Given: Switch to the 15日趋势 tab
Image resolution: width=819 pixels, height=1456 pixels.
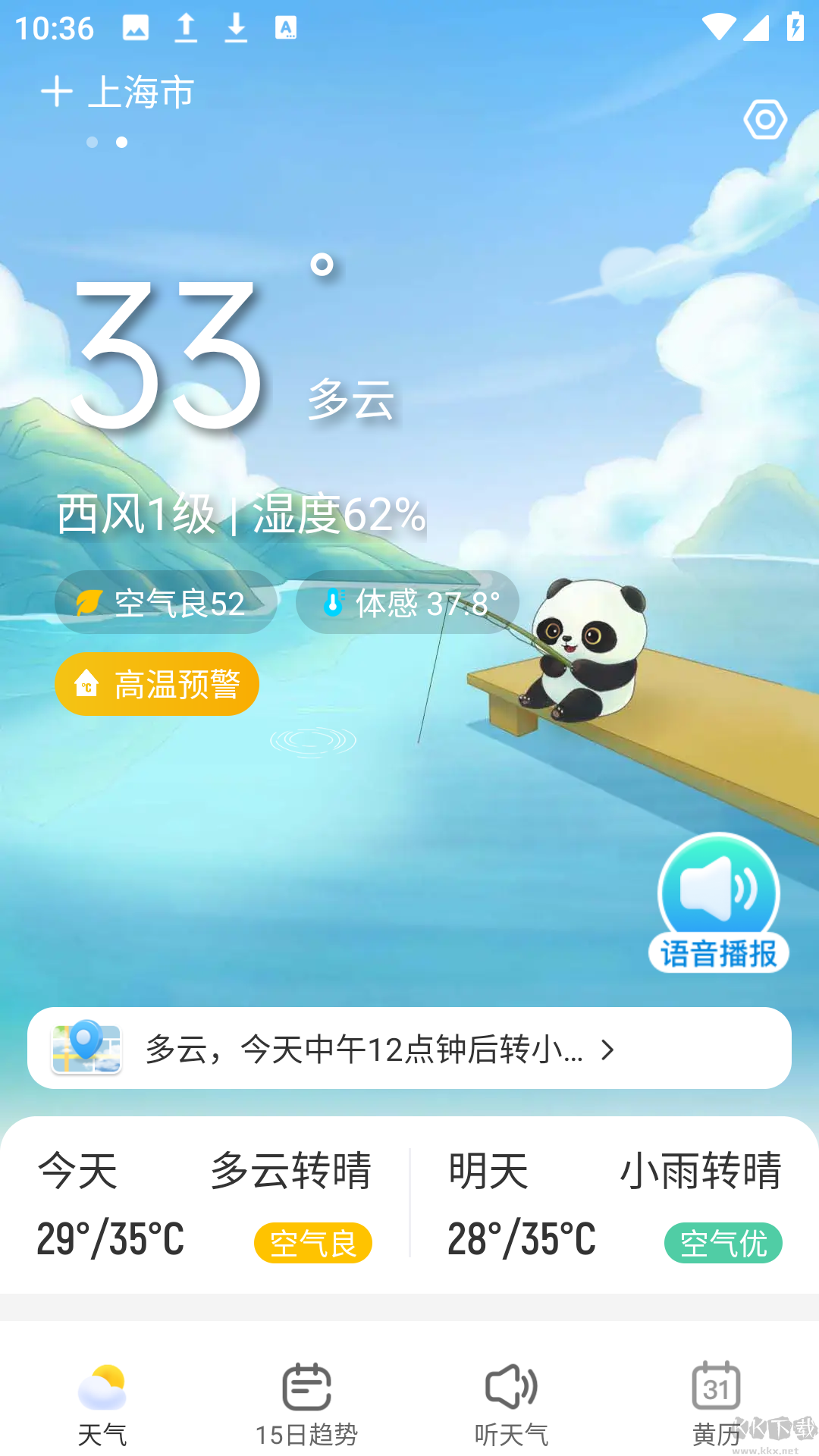Looking at the screenshot, I should click(x=306, y=1403).
